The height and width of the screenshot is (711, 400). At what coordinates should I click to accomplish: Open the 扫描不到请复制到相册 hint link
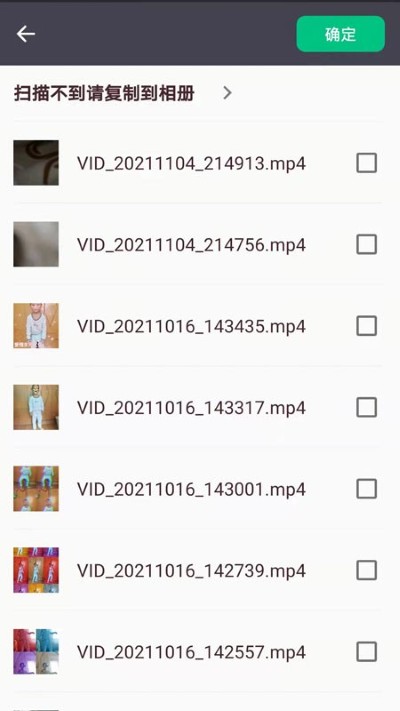pos(123,93)
